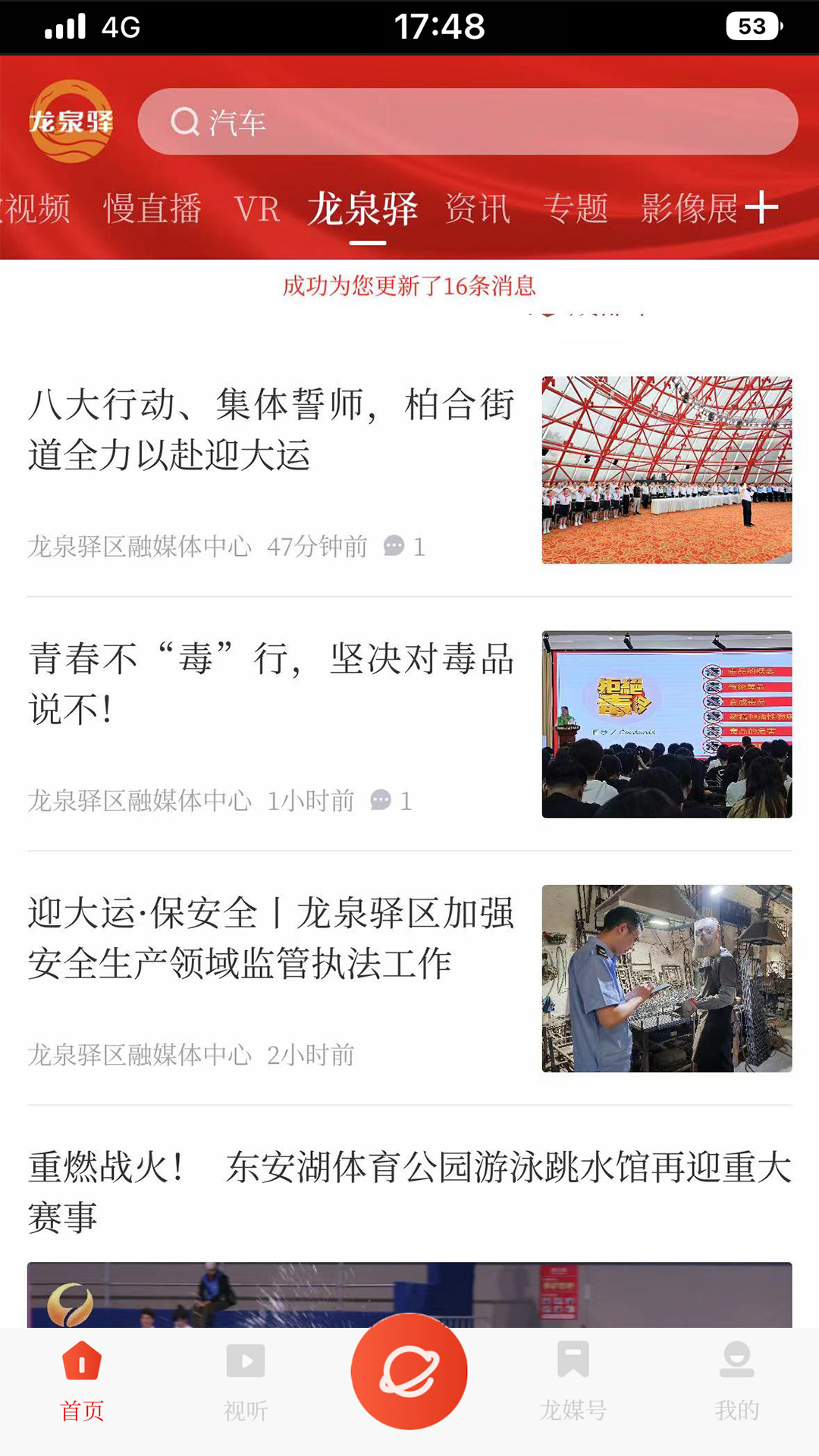Open the comment bubble icon on the 八大行动 article
819x1456 pixels.
[394, 545]
